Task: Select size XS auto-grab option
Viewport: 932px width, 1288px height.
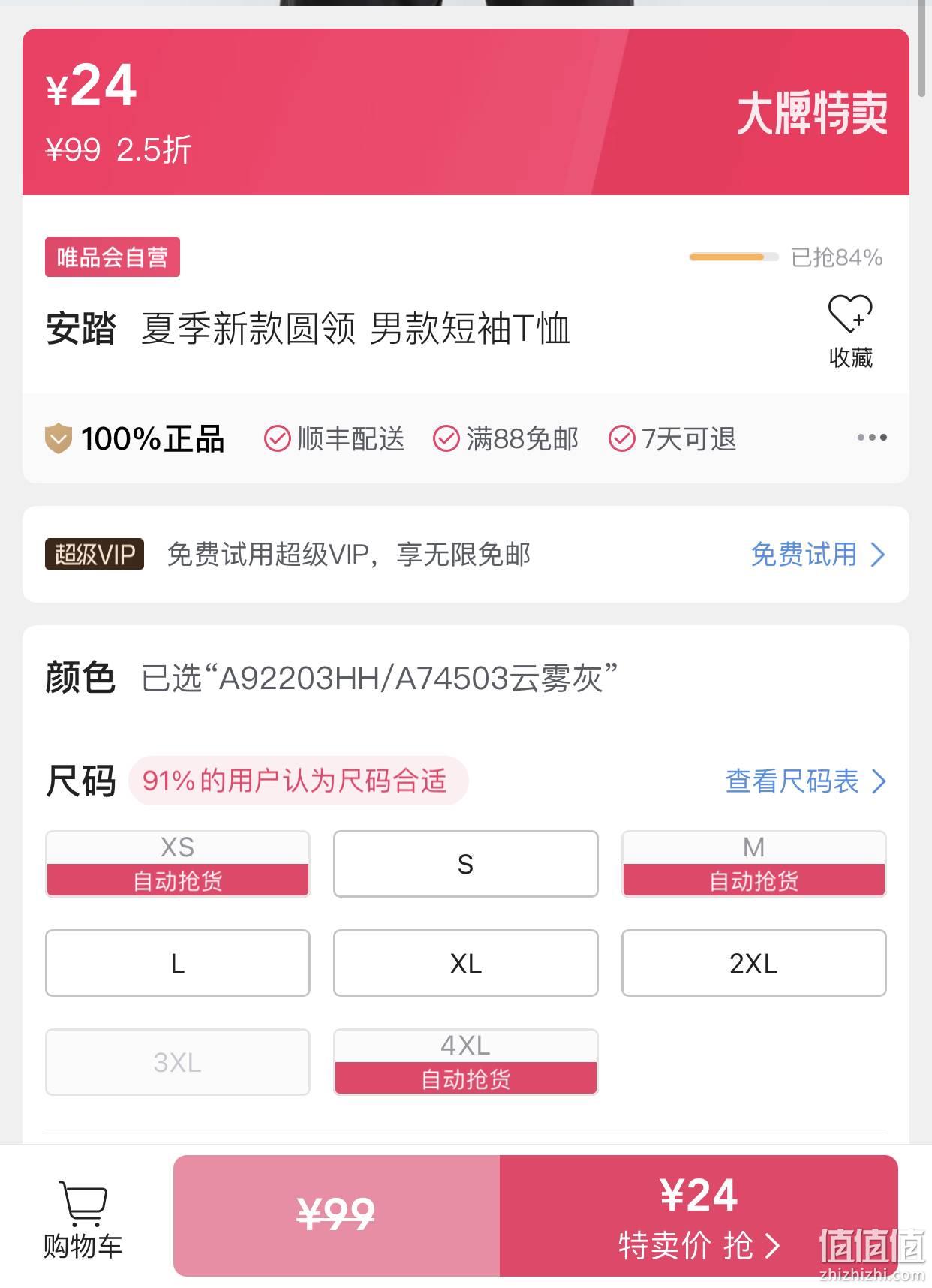Action: pyautogui.click(x=178, y=864)
